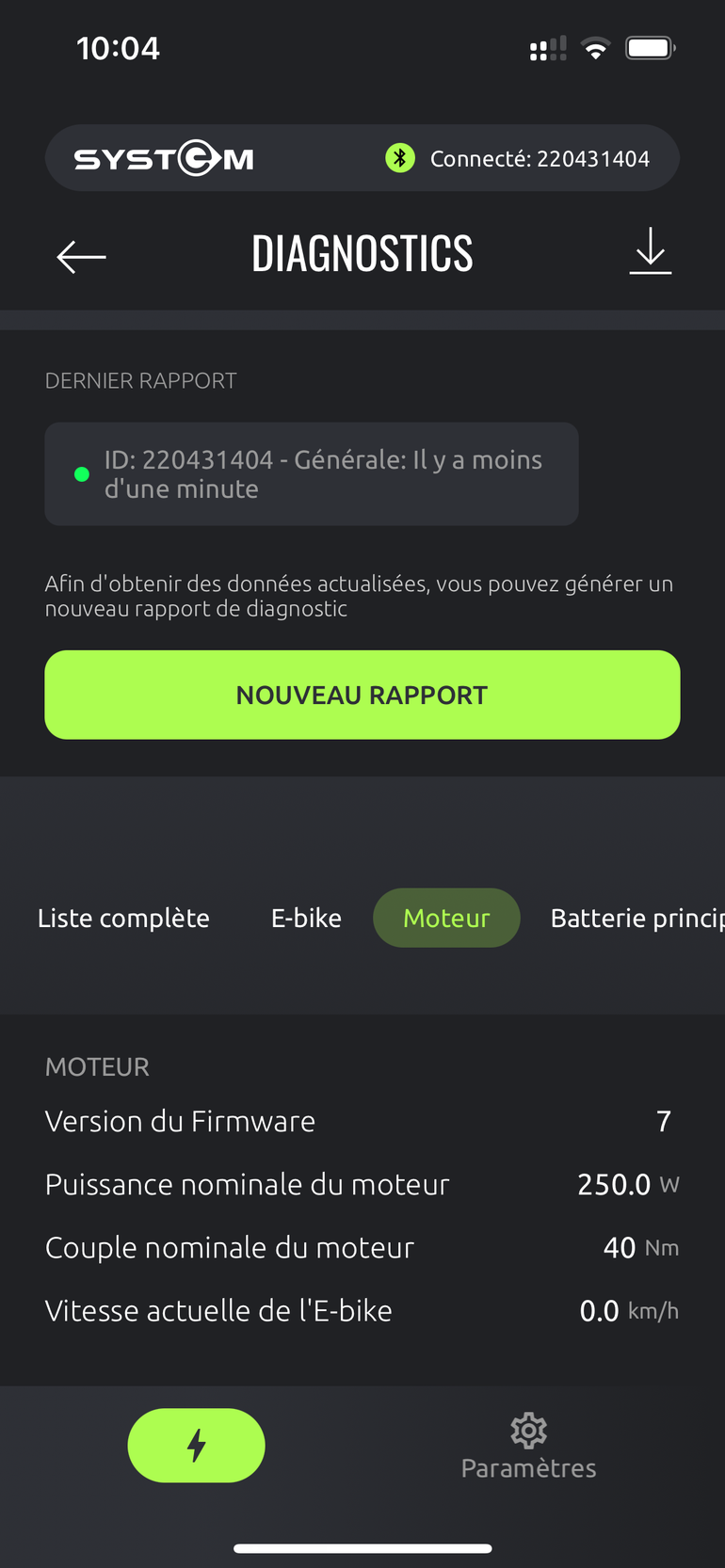Show the Moteur diagnostics tab
Image resolution: width=725 pixels, height=1568 pixels.
click(446, 918)
